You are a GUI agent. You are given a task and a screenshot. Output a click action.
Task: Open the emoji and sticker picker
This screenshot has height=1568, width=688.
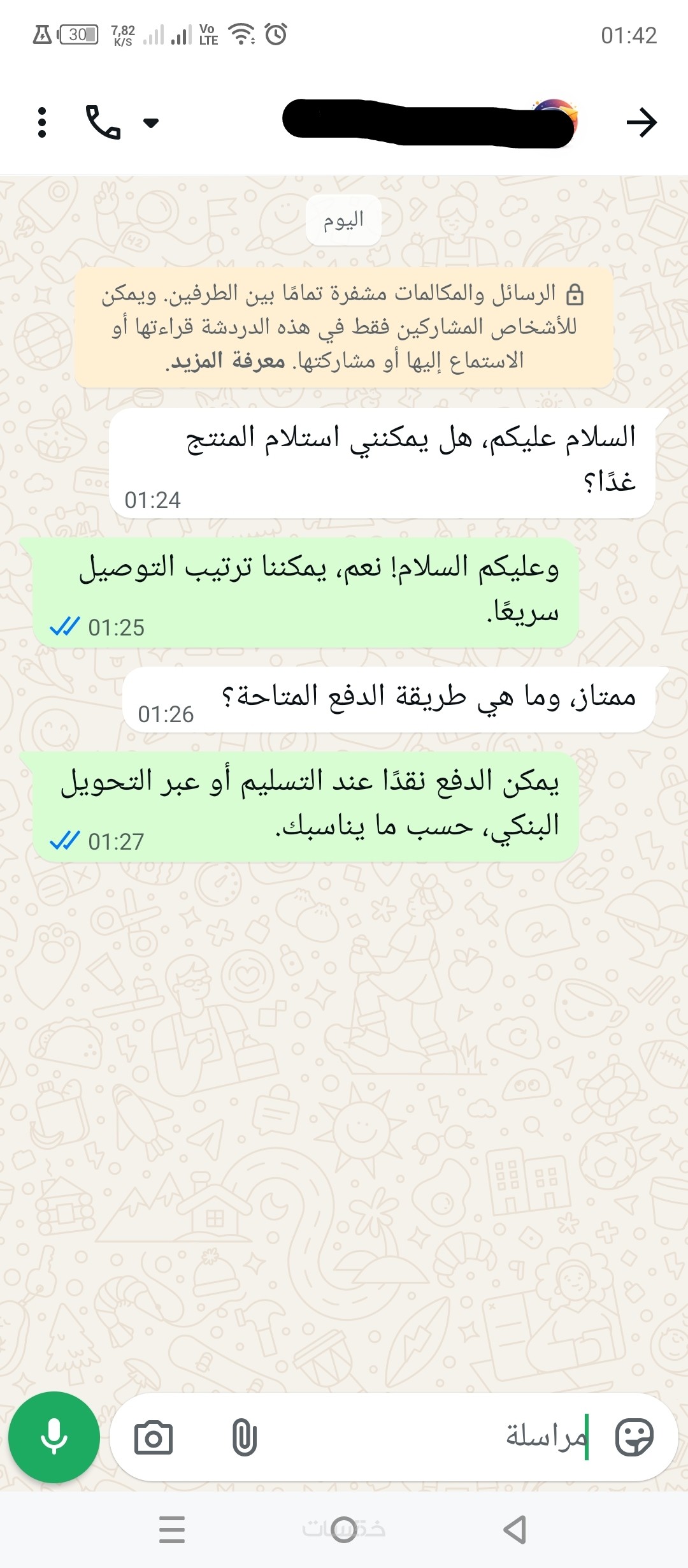pos(634,1437)
